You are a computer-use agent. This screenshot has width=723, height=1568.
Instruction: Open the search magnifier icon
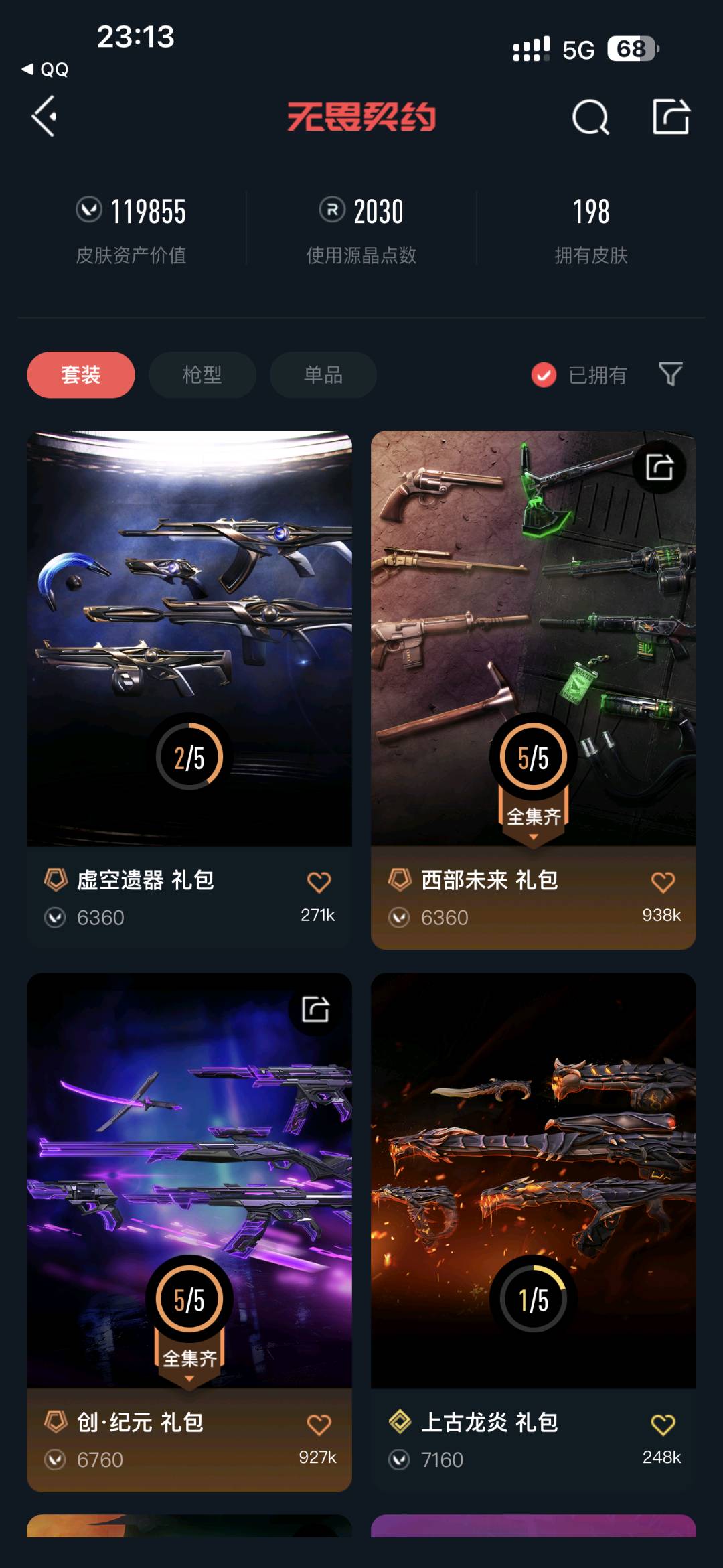[x=590, y=118]
